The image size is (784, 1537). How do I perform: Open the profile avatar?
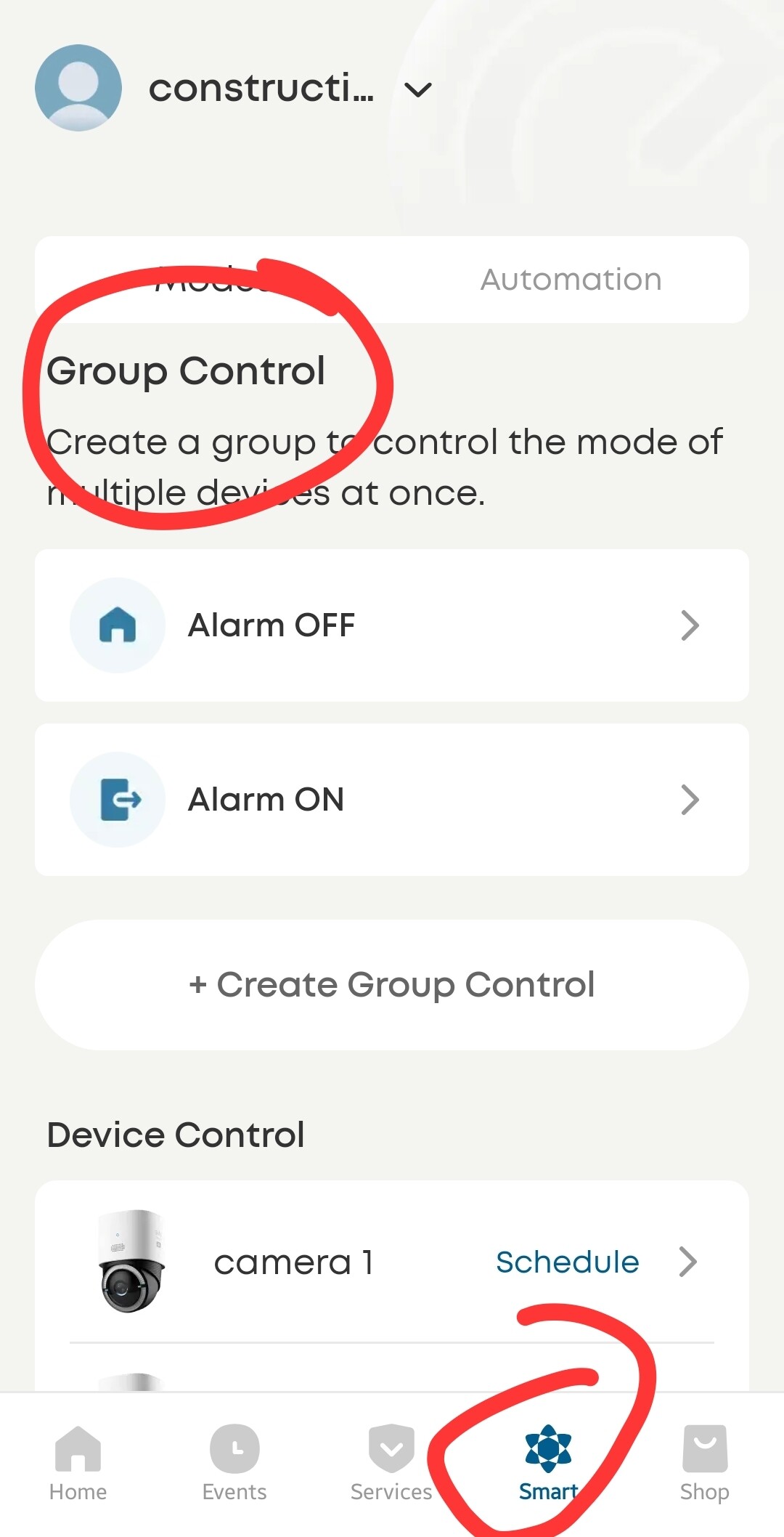78,88
